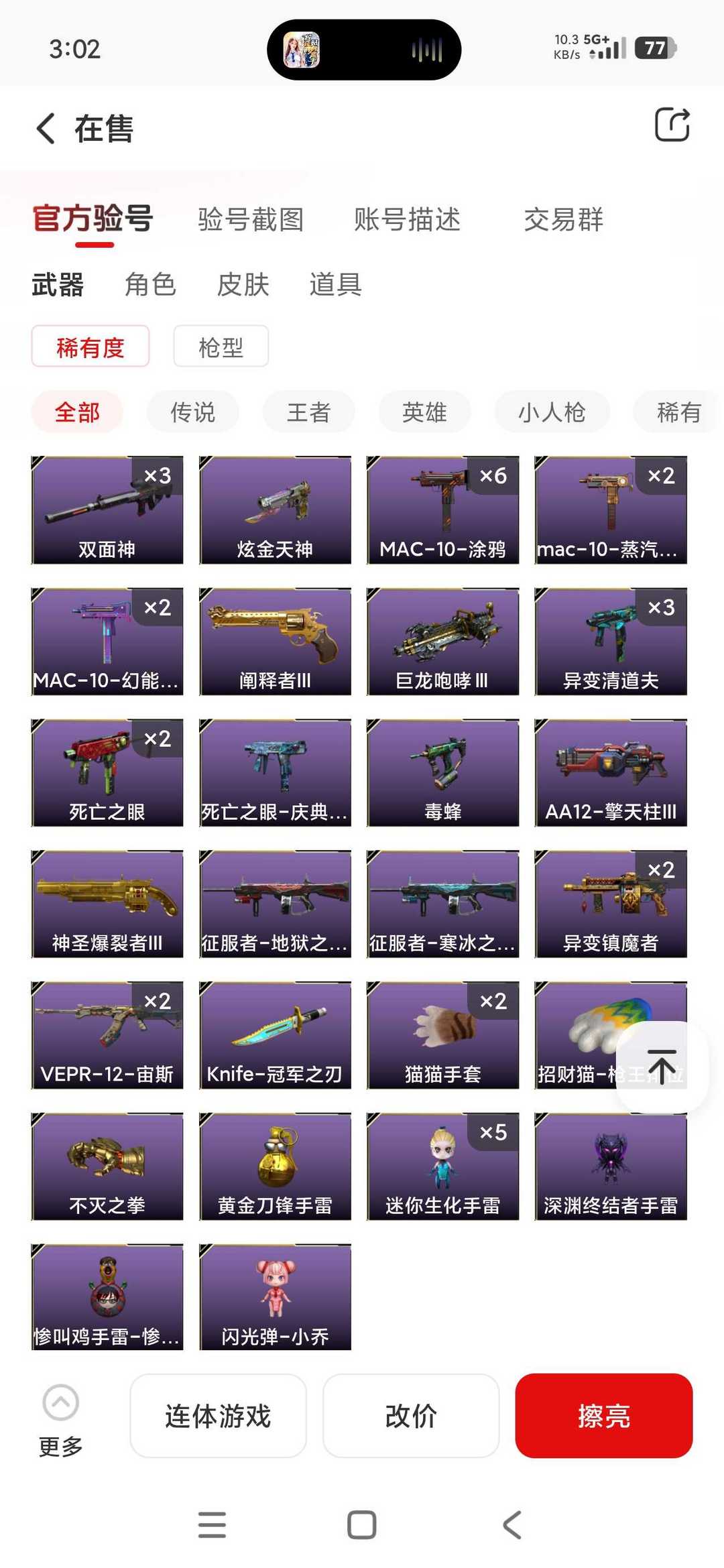
Task: Go back using the header arrow
Action: click(46, 128)
